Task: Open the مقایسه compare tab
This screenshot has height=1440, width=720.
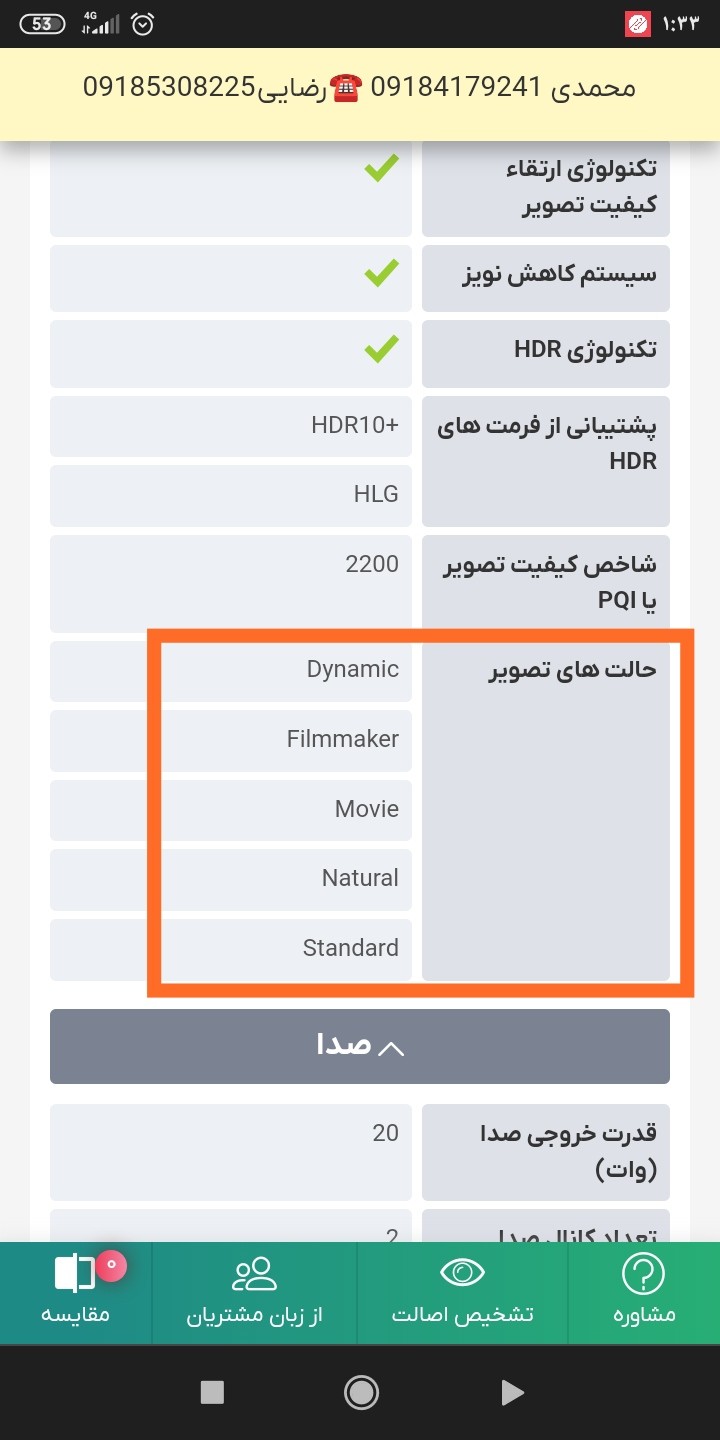Action: 76,1292
